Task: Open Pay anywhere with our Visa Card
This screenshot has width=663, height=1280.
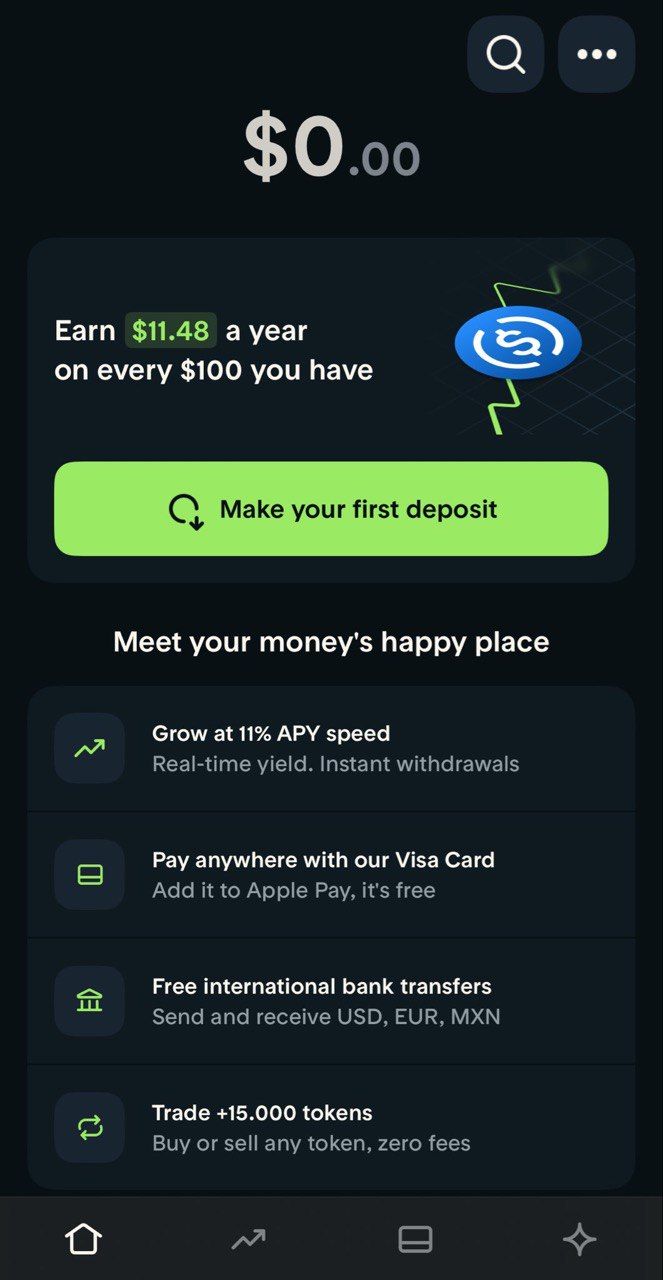Action: pyautogui.click(x=331, y=875)
